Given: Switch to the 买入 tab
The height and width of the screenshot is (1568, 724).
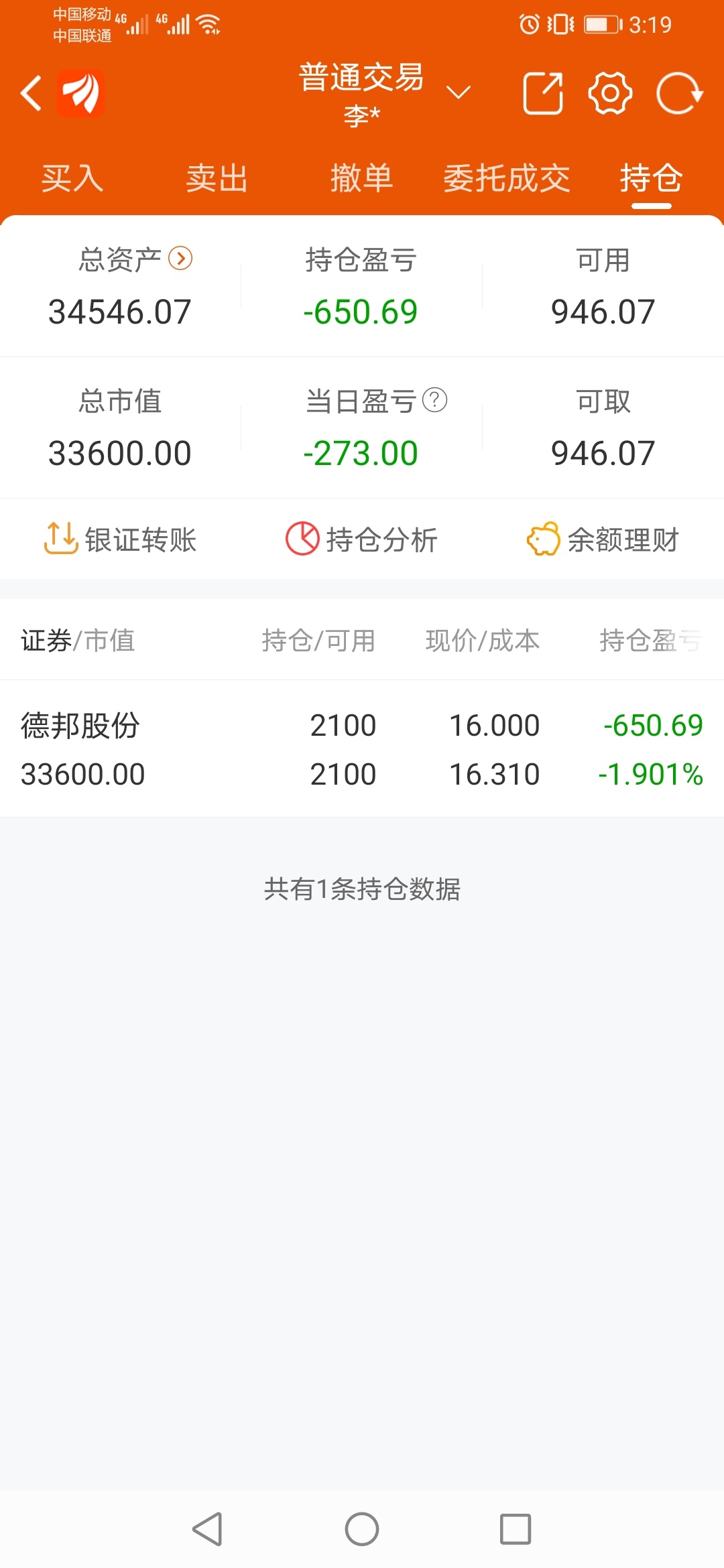Looking at the screenshot, I should pyautogui.click(x=72, y=178).
